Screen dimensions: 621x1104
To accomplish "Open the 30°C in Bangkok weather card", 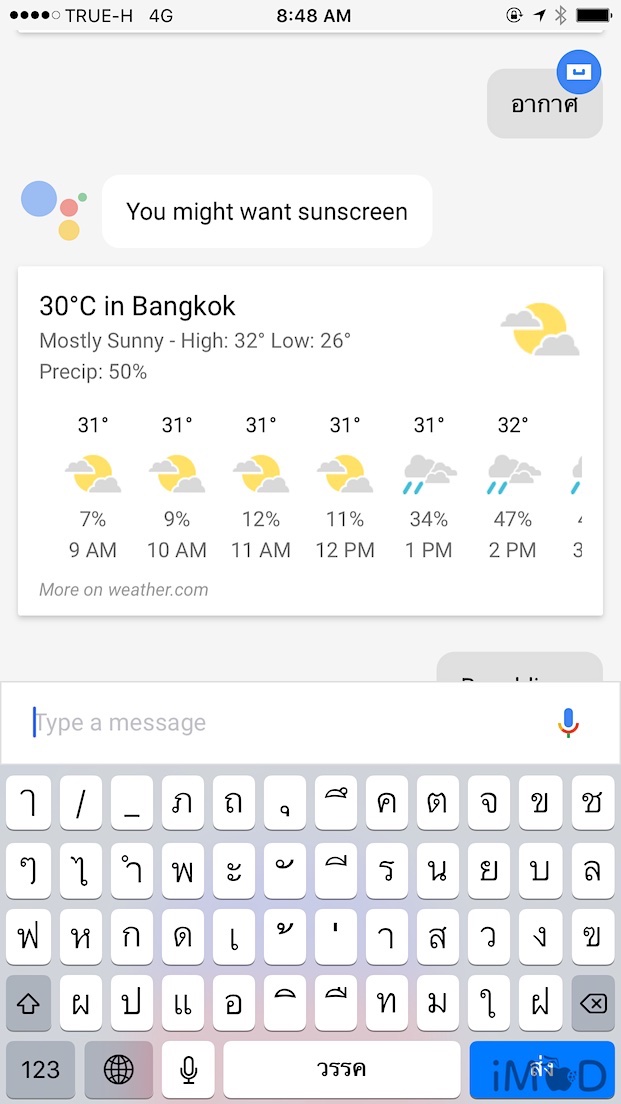I will coord(137,306).
